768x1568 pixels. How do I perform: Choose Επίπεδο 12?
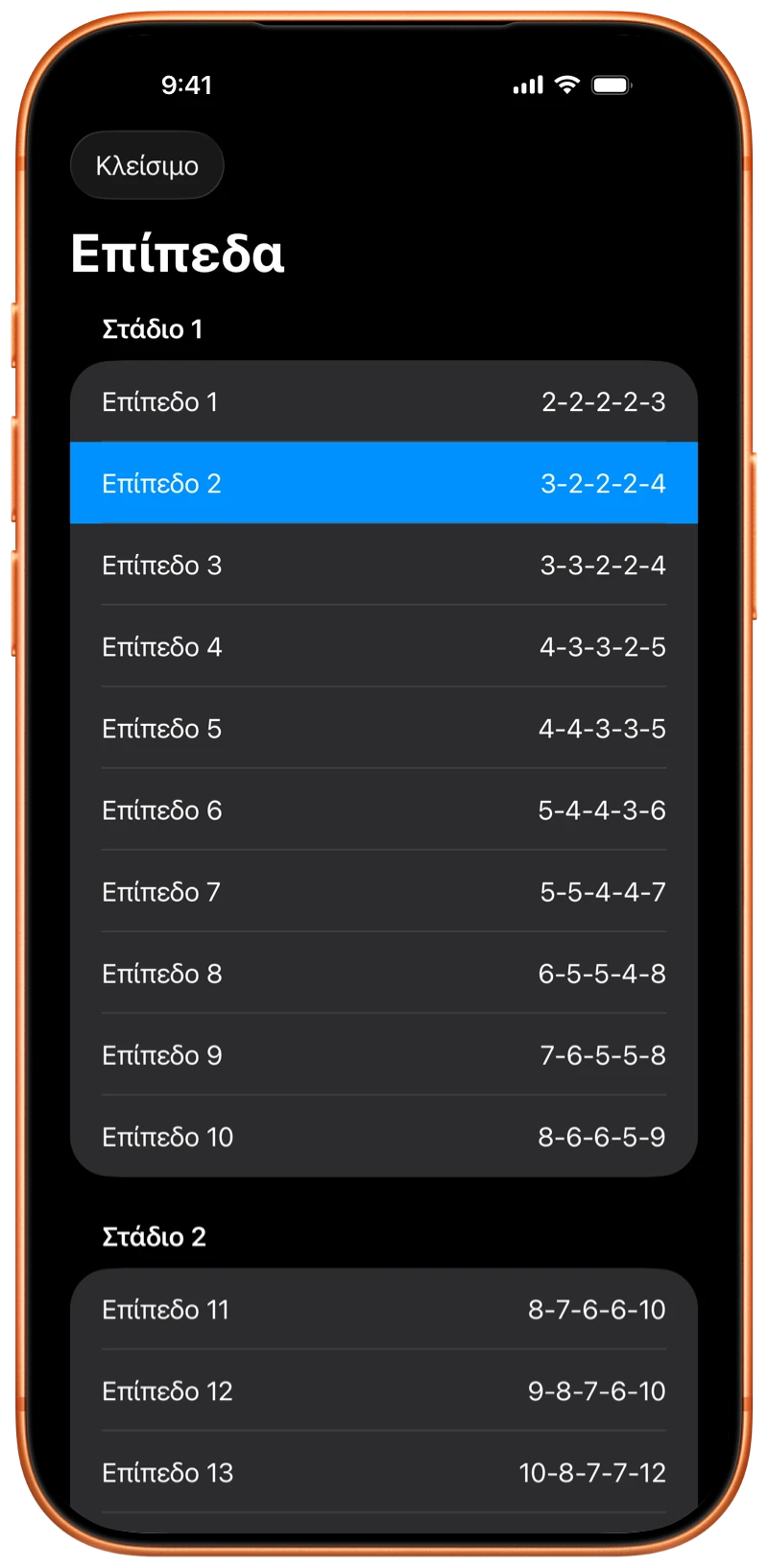384,1390
